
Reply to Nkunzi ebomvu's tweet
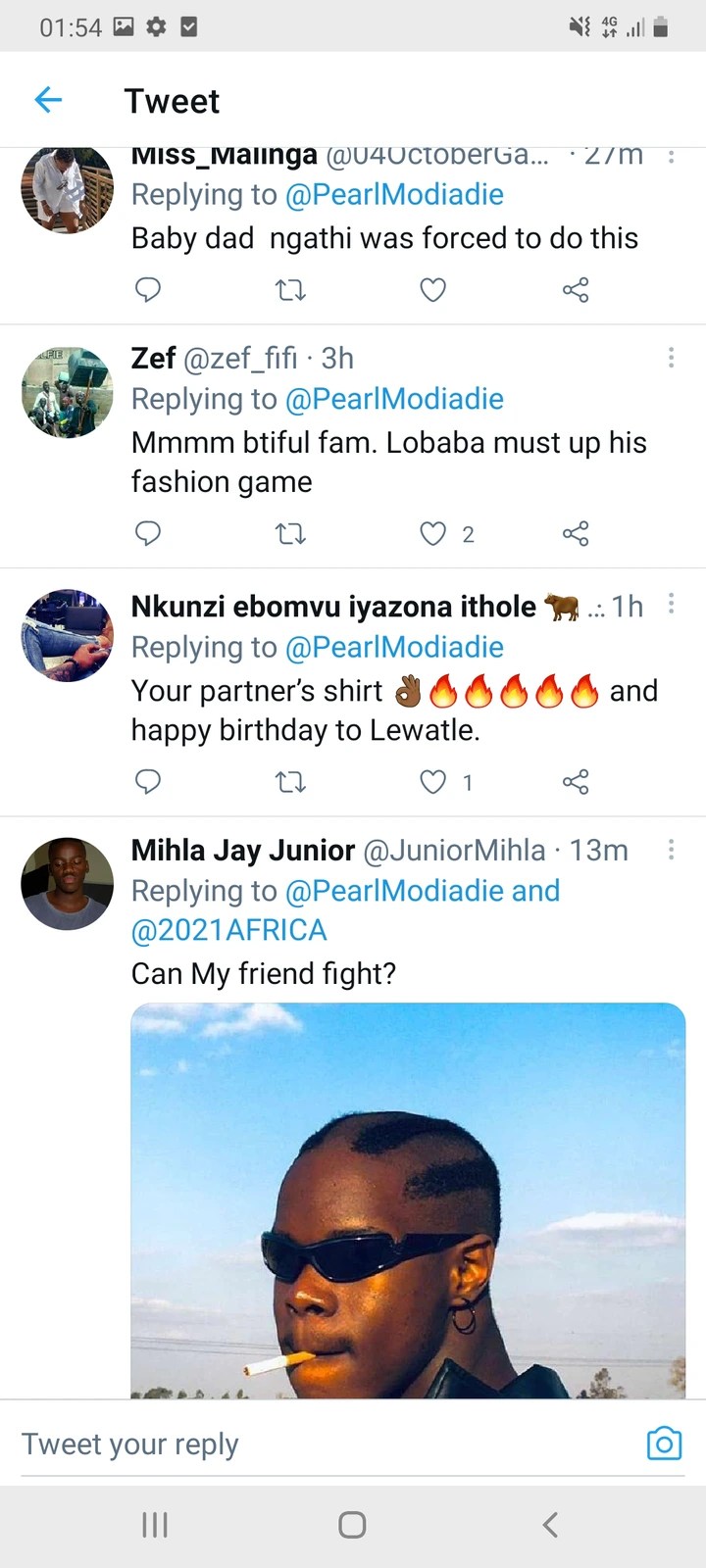(148, 782)
